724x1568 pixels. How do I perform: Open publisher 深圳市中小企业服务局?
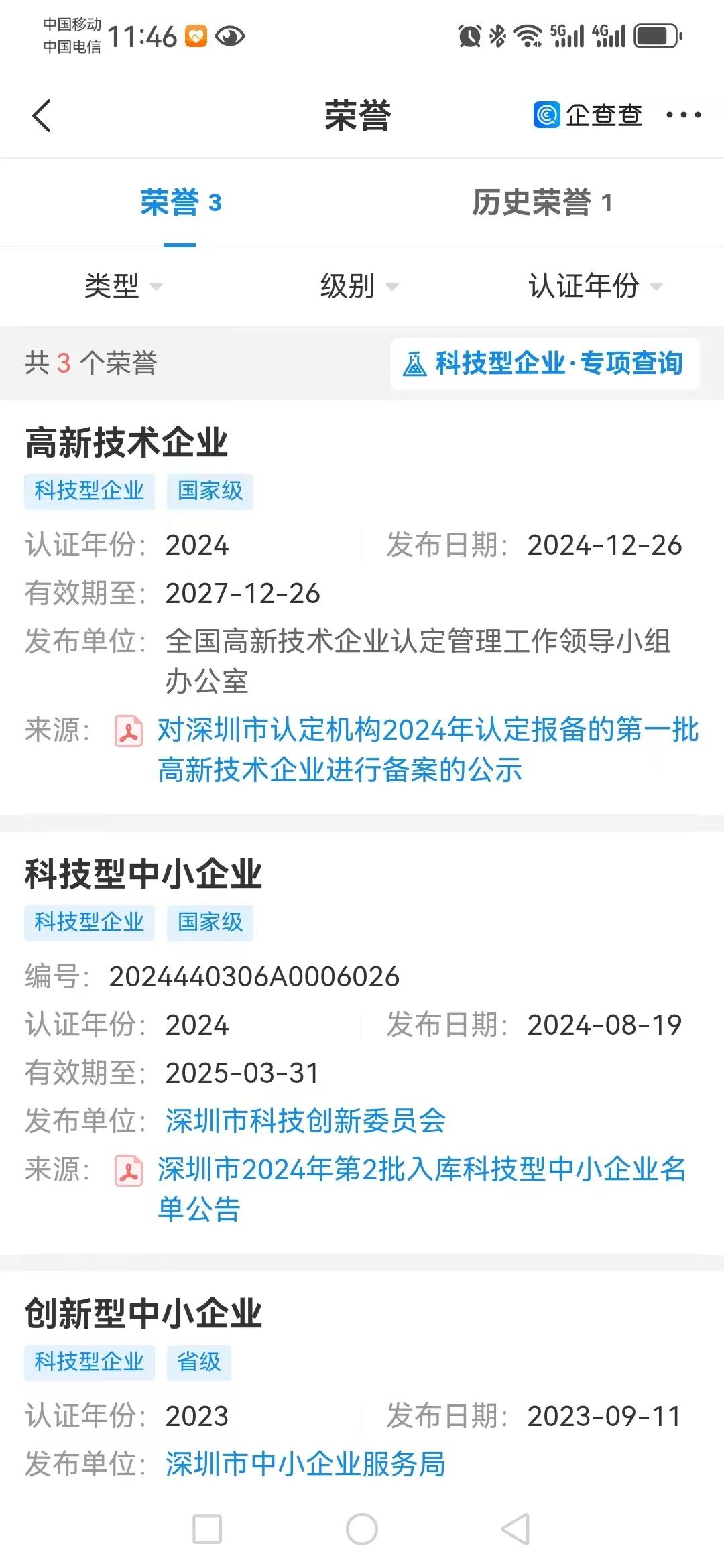[x=306, y=1464]
